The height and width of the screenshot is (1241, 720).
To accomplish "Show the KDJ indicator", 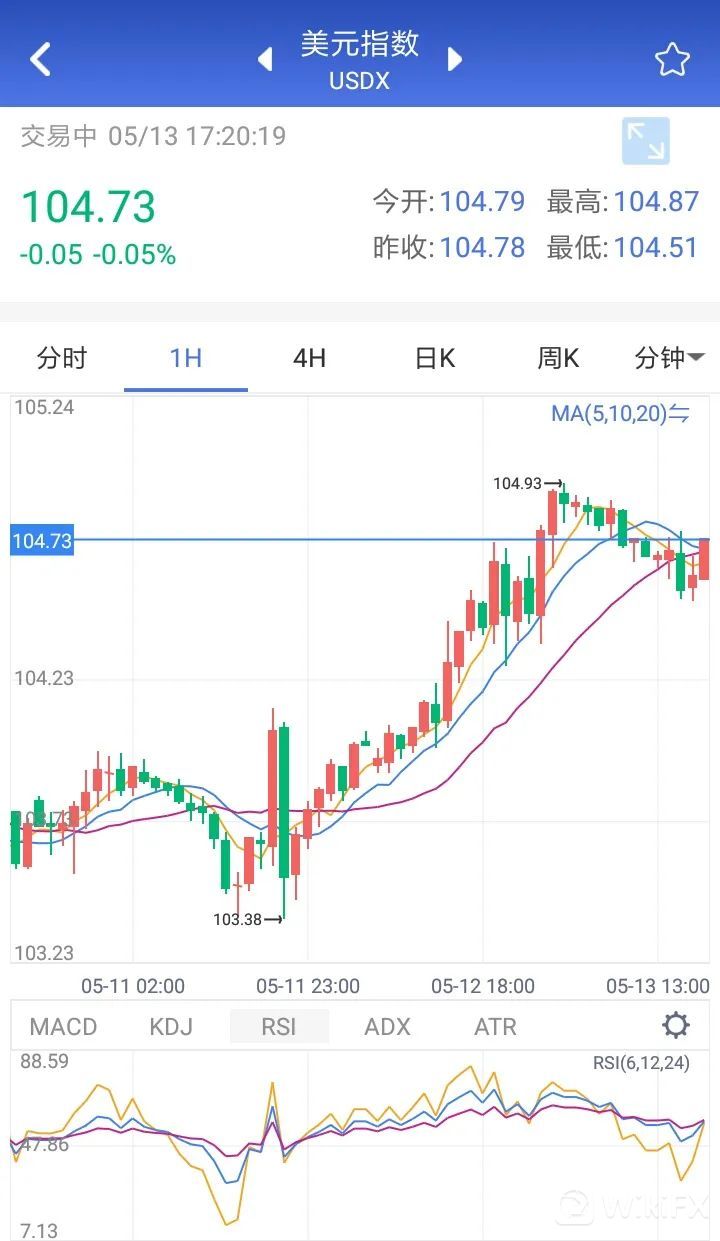I will 171,1026.
